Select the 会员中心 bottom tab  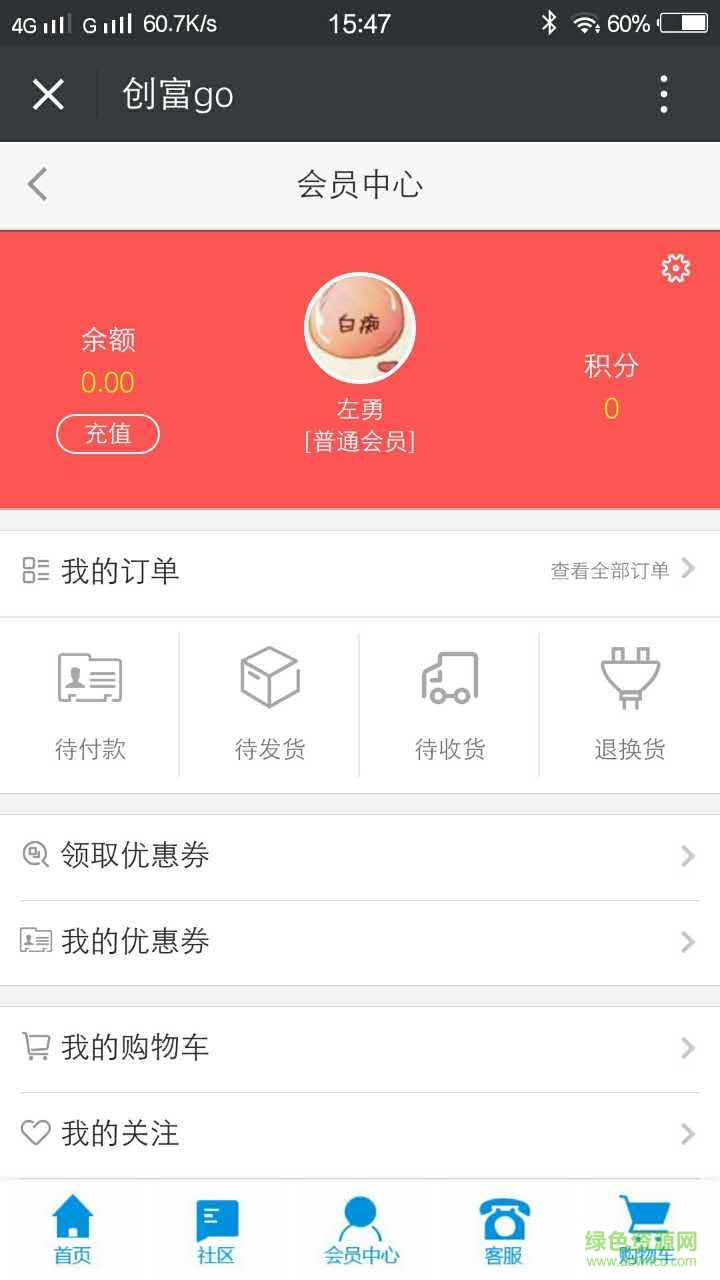(360, 1231)
